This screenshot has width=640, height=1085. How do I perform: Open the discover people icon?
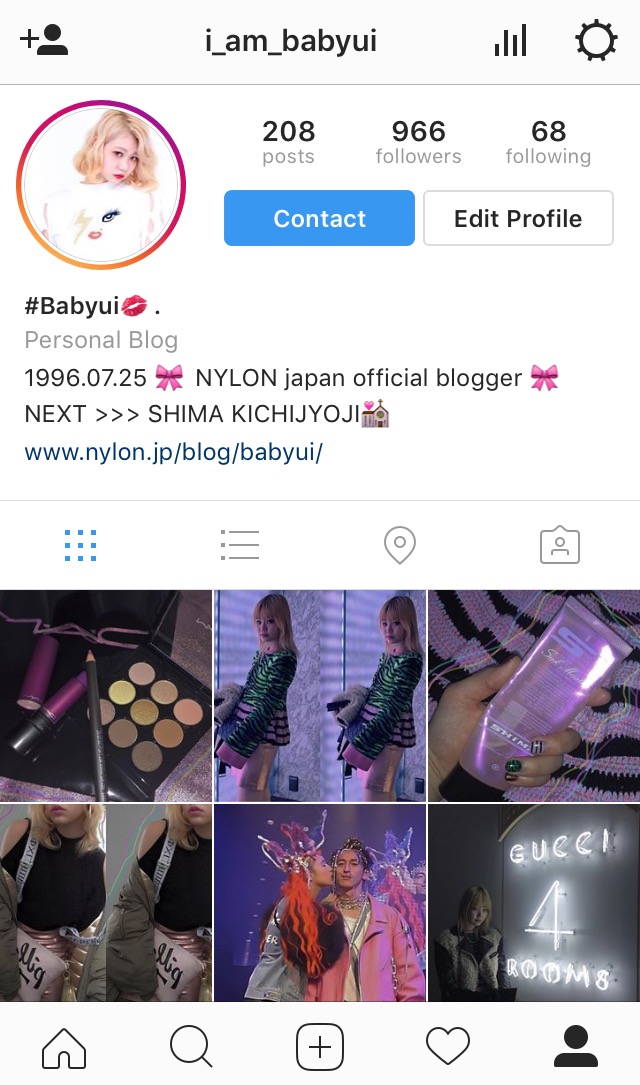[x=44, y=41]
